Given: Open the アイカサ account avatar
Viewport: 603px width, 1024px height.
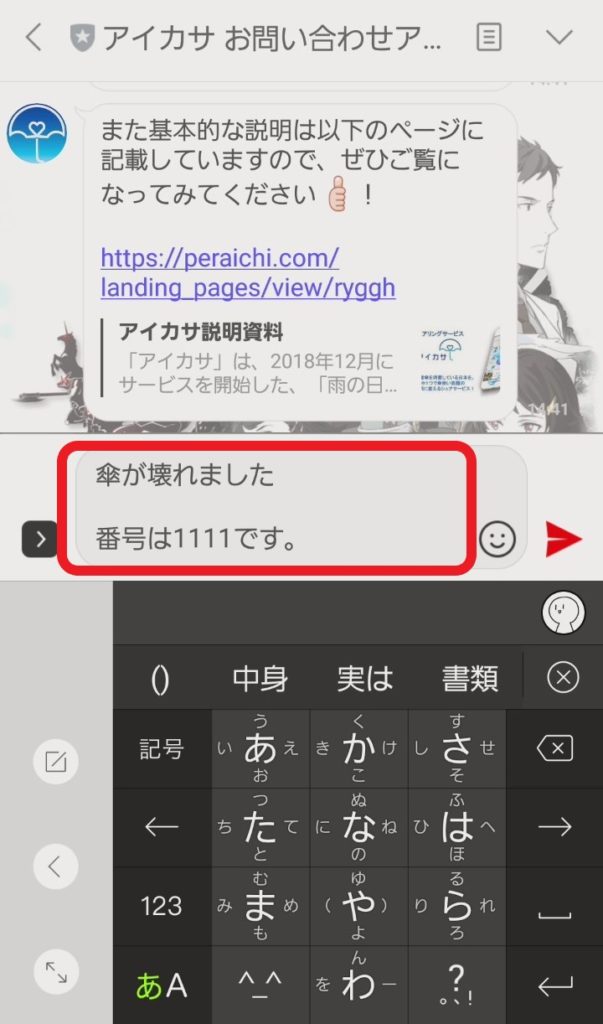Looking at the screenshot, I should [36, 133].
